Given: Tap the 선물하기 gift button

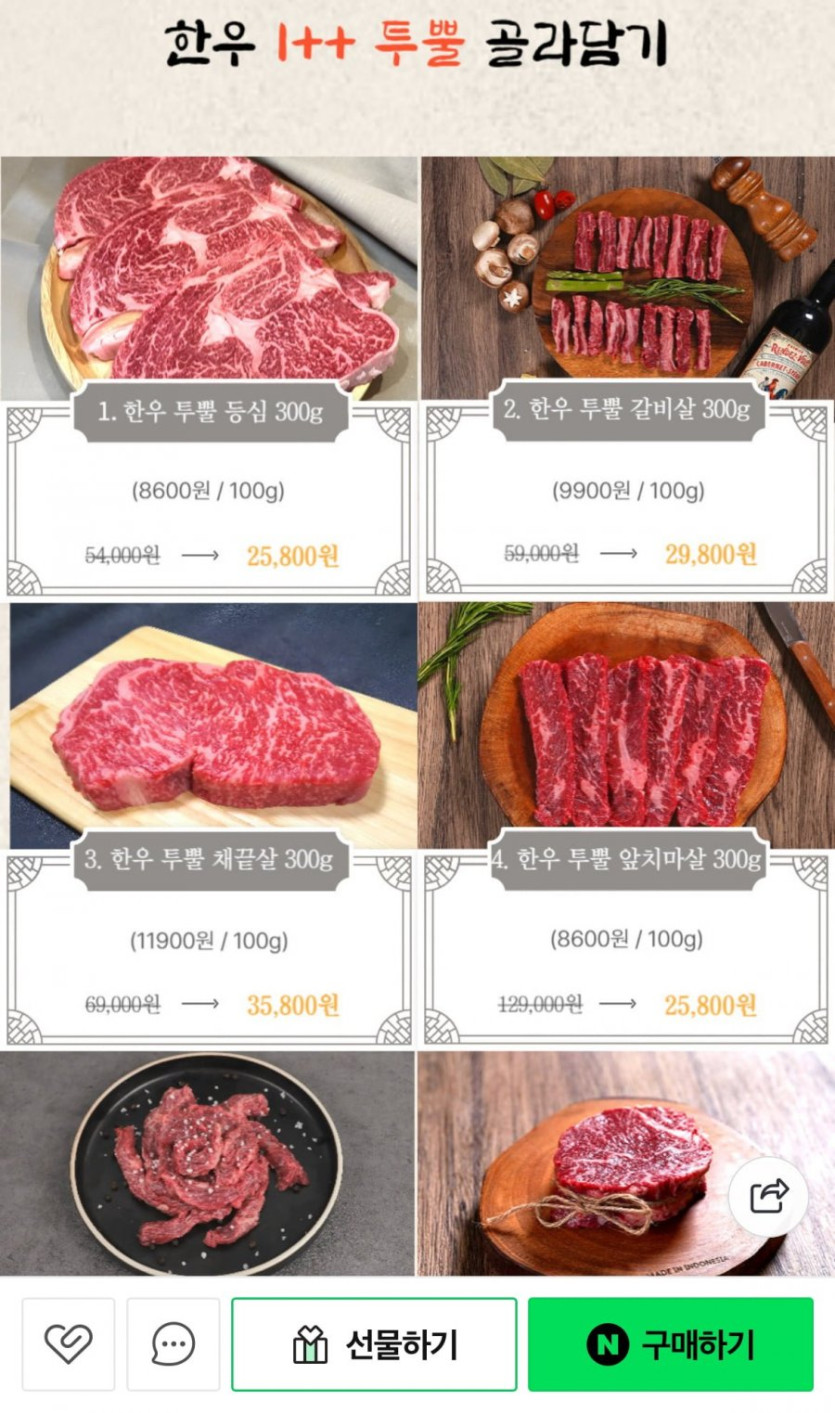Looking at the screenshot, I should [374, 1344].
